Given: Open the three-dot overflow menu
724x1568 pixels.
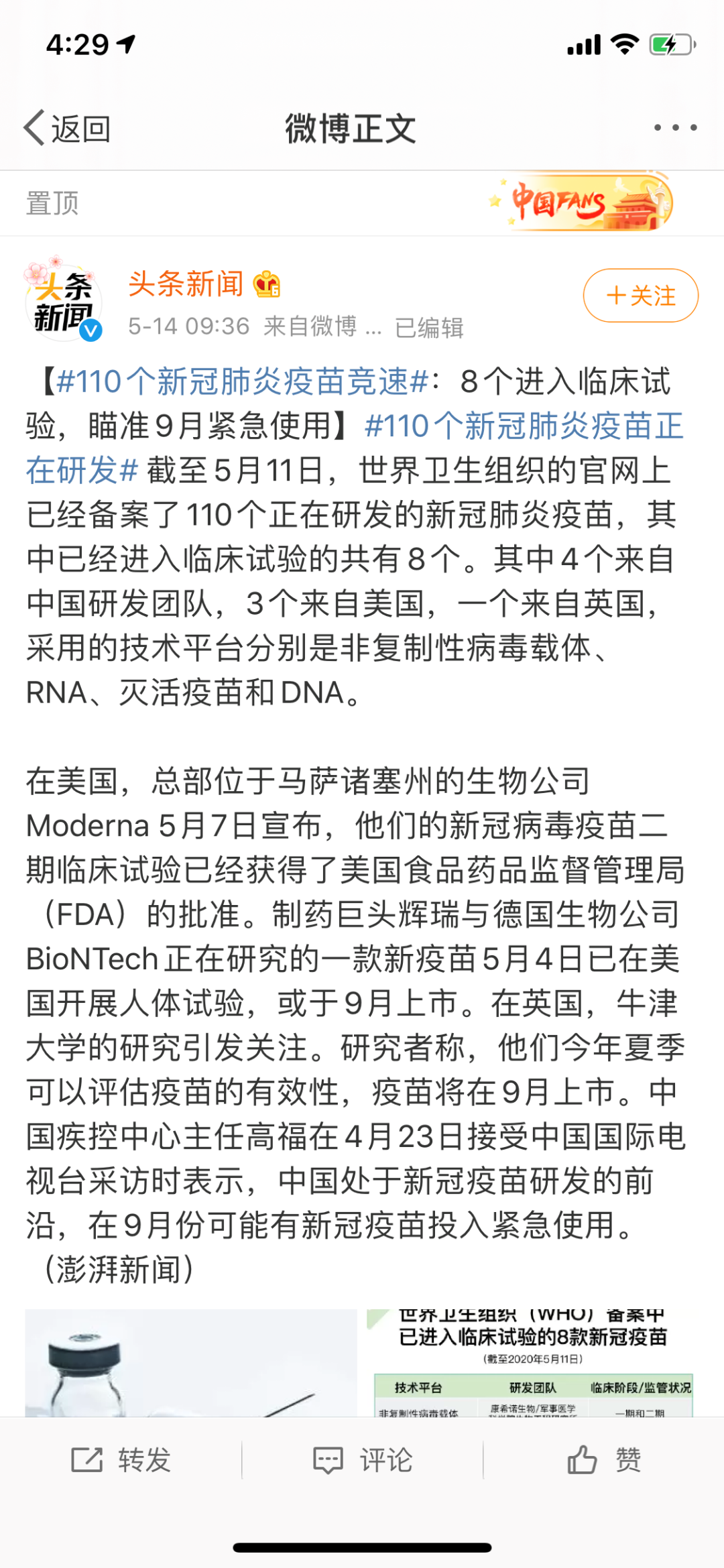Looking at the screenshot, I should pos(674,127).
